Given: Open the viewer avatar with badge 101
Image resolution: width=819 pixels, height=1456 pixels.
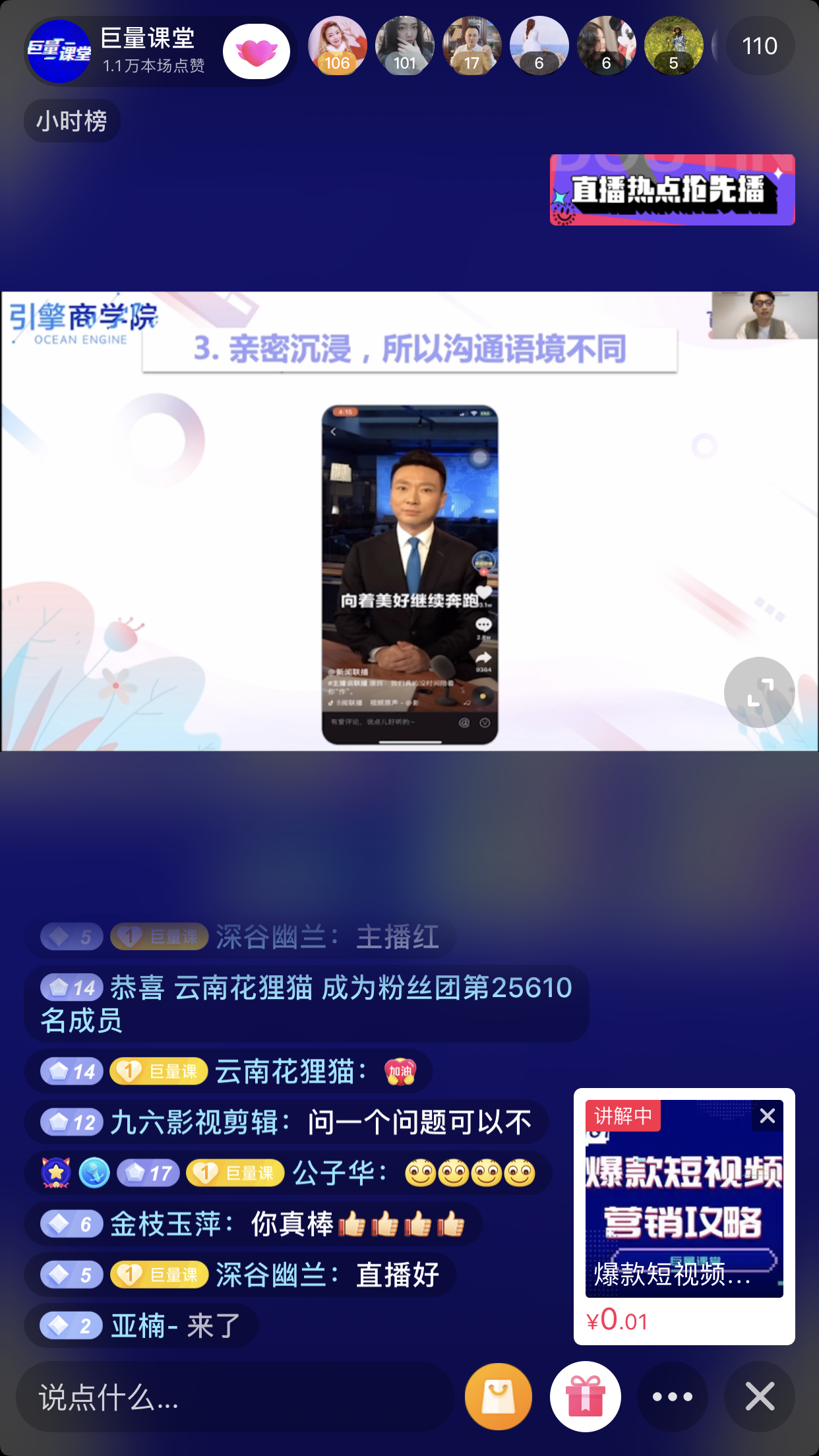Looking at the screenshot, I should pyautogui.click(x=404, y=45).
